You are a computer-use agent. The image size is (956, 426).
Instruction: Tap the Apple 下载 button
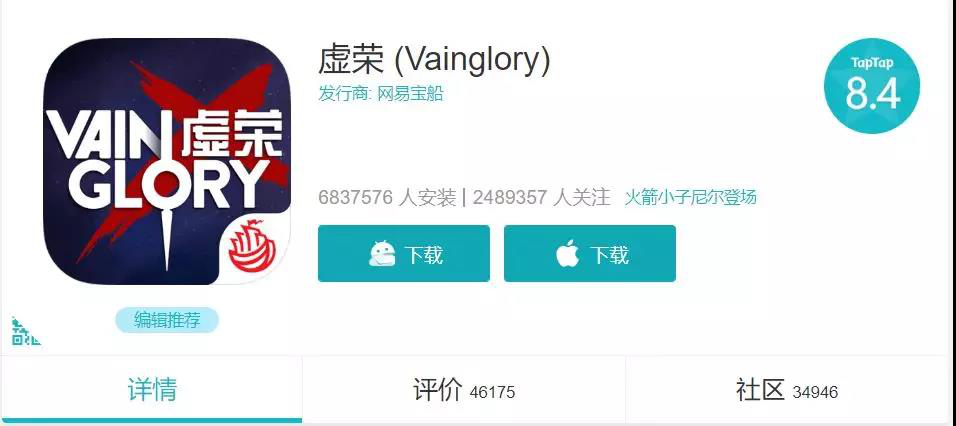pyautogui.click(x=590, y=254)
